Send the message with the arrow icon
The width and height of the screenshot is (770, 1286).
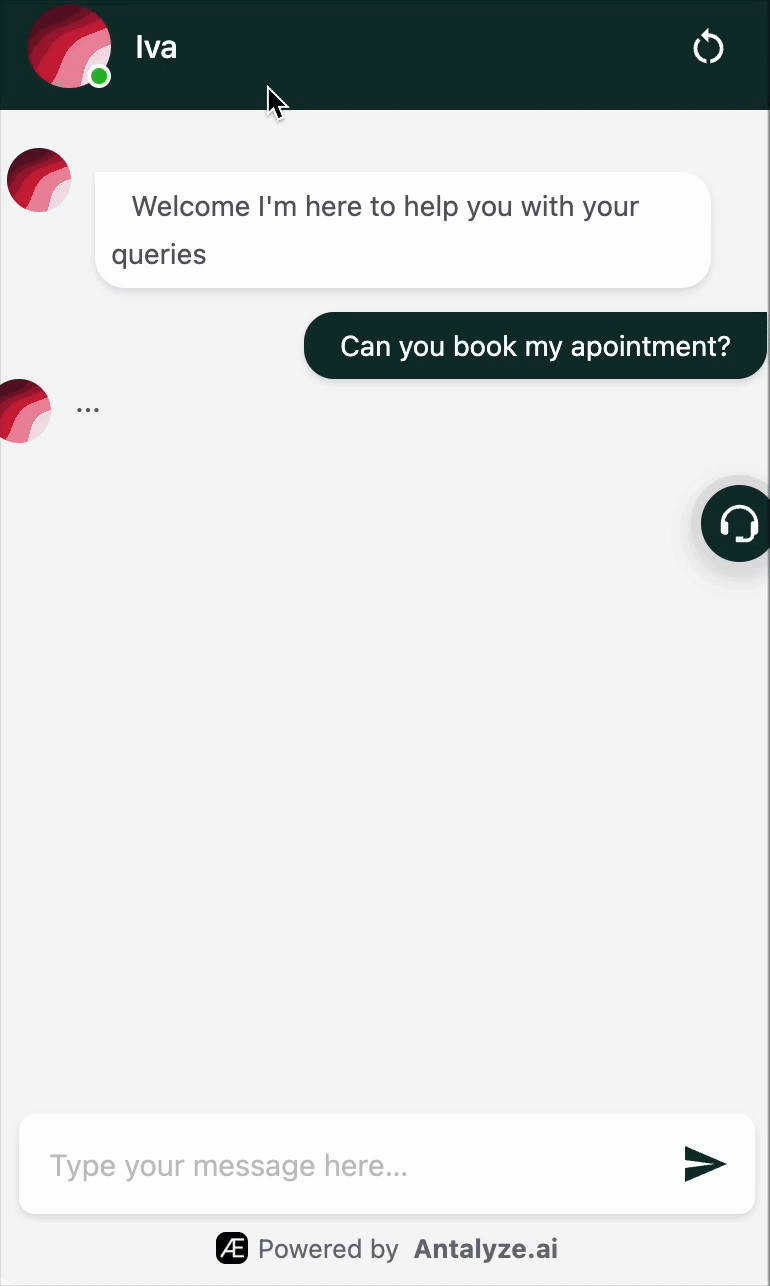[705, 1164]
